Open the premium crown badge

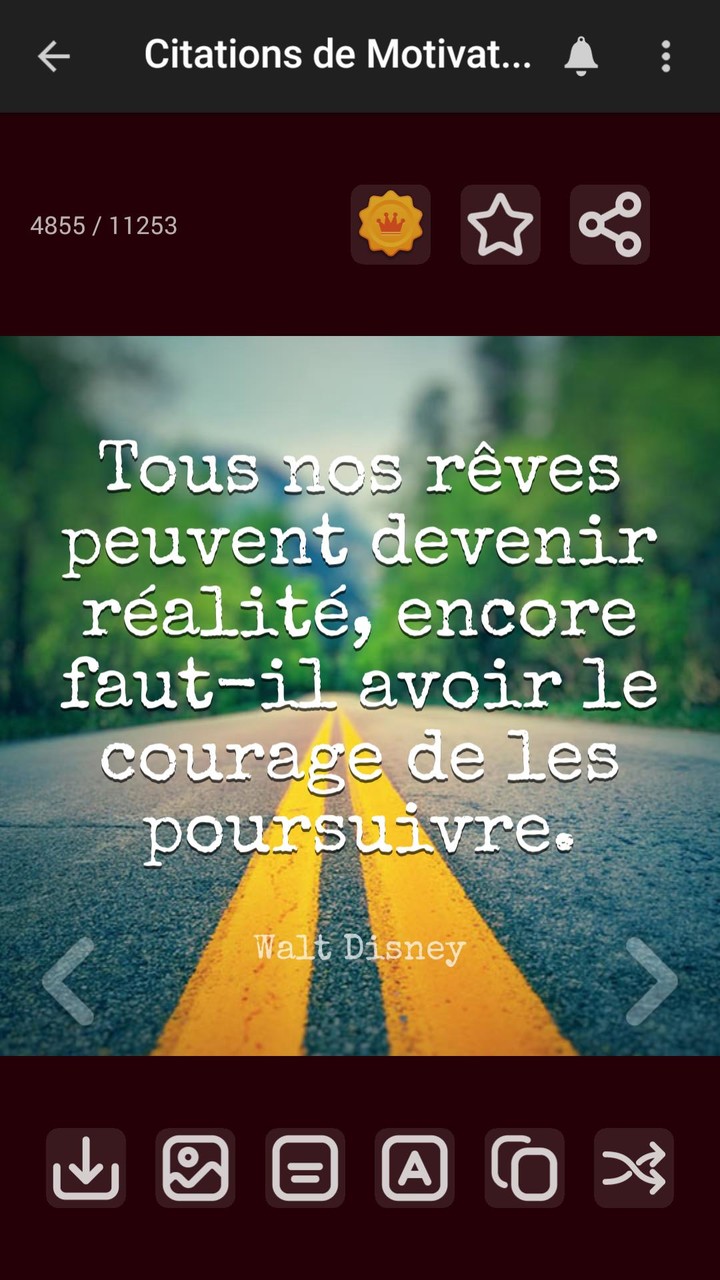pos(391,224)
